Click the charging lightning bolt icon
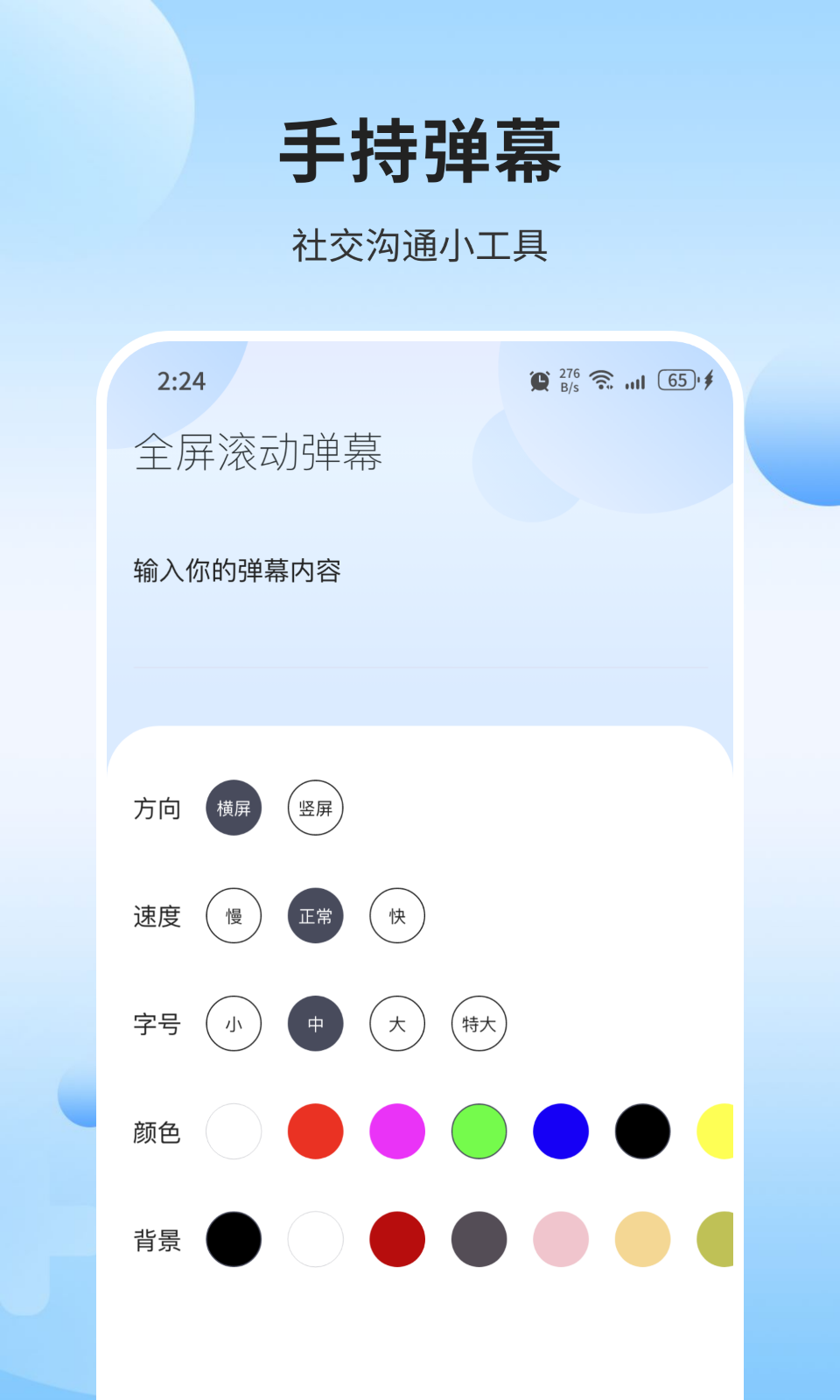Screen dimensions: 840x1400 tap(705, 380)
